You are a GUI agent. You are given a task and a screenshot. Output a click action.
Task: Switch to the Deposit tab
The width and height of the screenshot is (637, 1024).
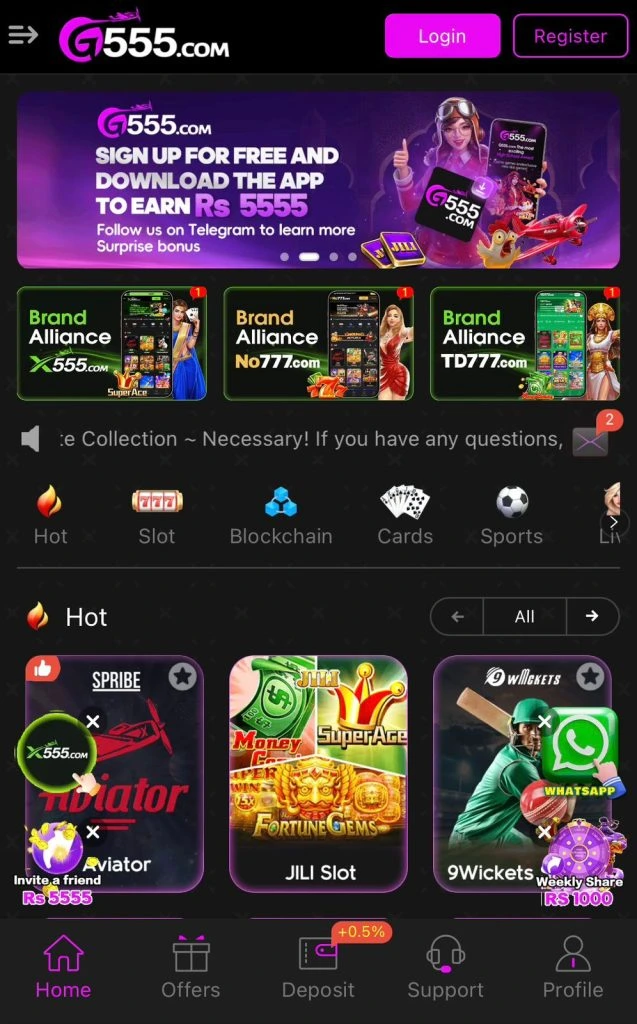pos(318,968)
